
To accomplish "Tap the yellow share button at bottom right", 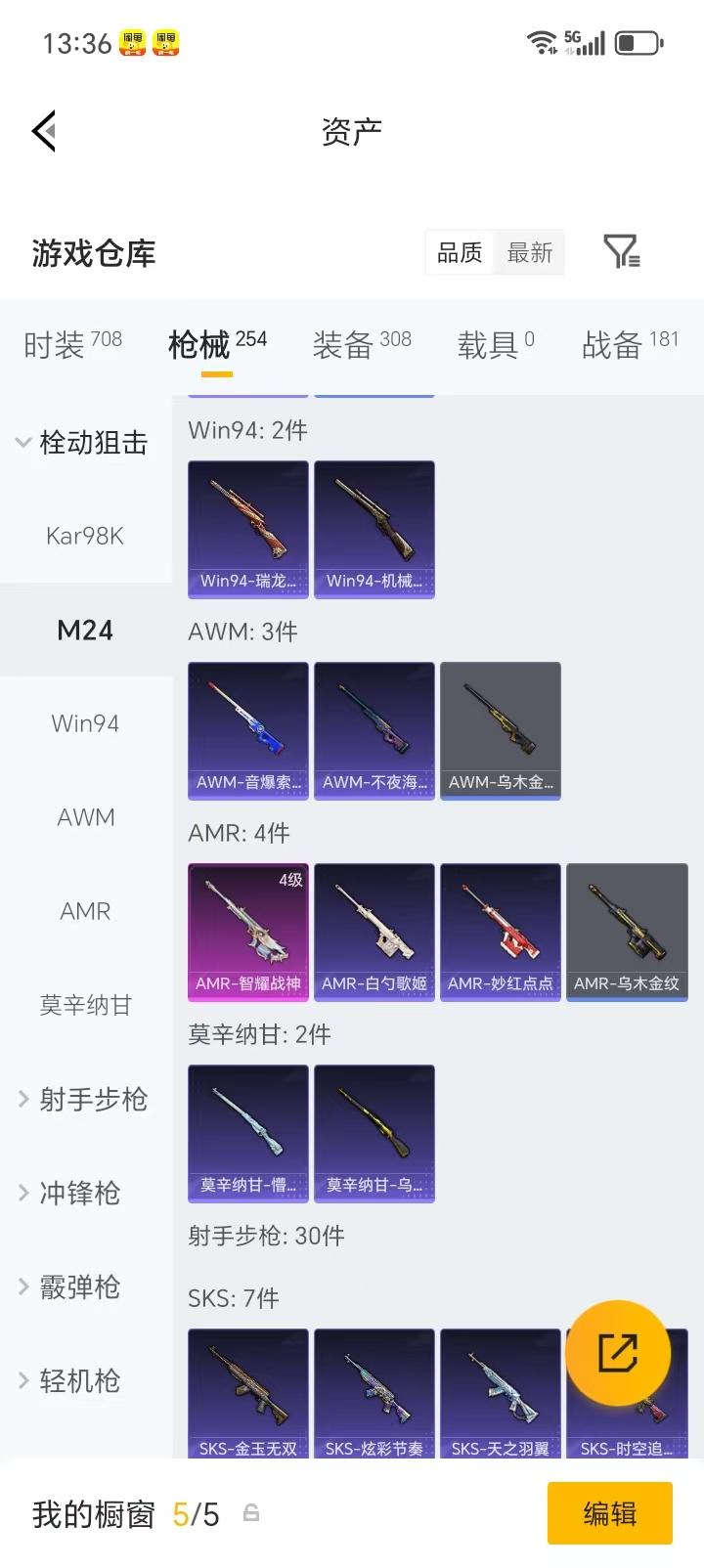I will point(620,1352).
